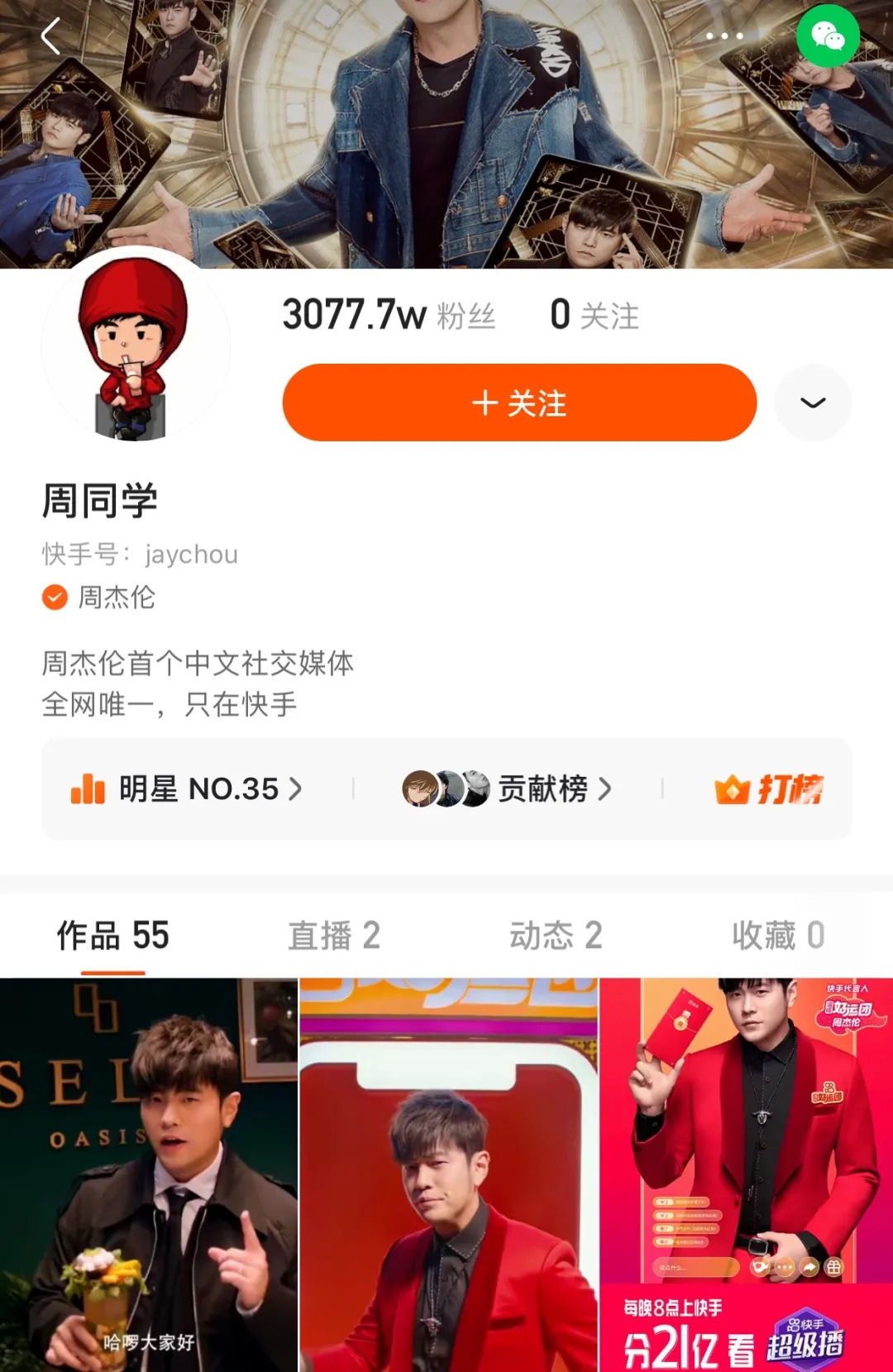Share profile via the WeChat icon
The height and width of the screenshot is (1372, 893).
coord(828,36)
